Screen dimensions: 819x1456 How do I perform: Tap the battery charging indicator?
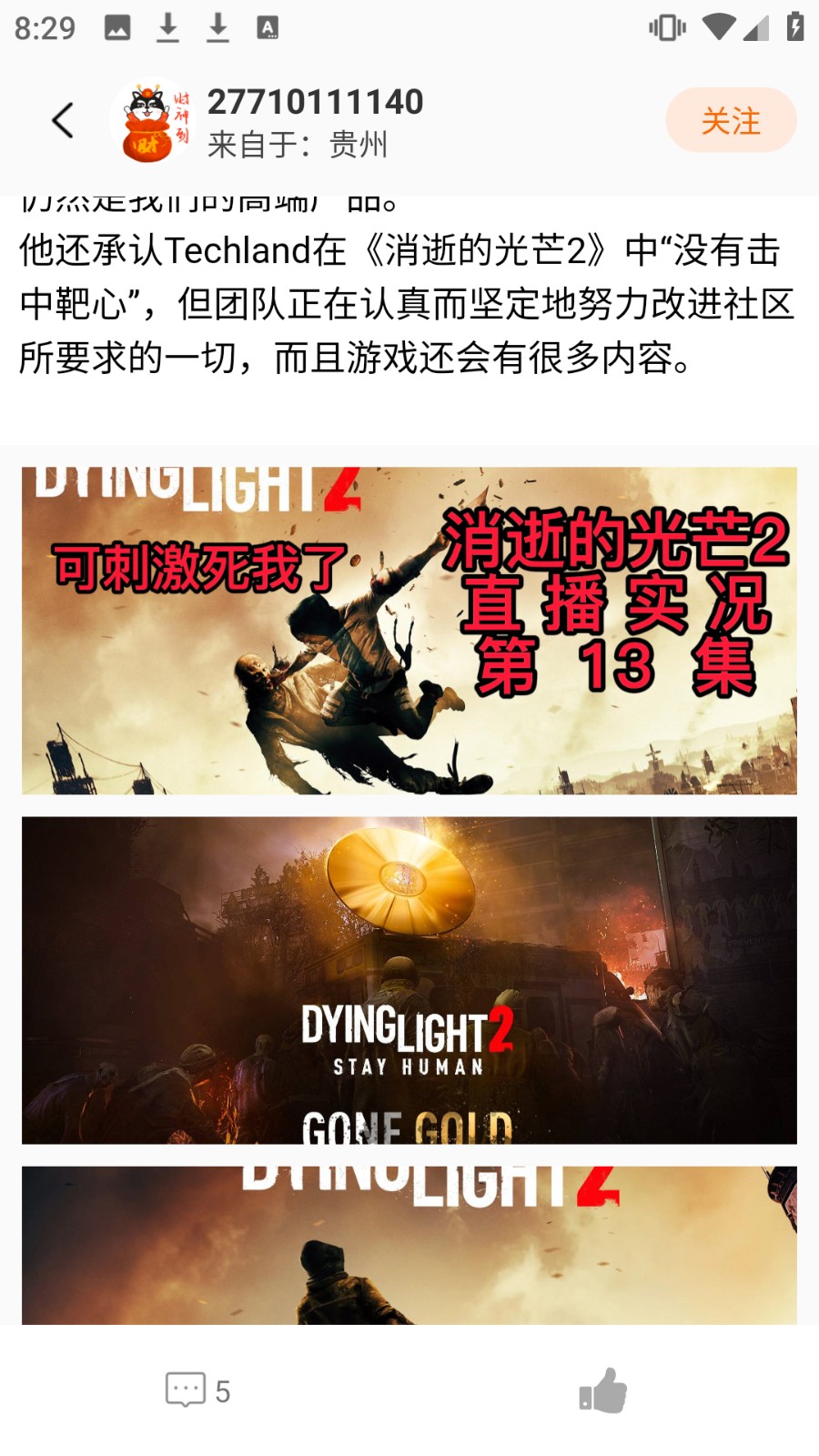click(x=795, y=27)
